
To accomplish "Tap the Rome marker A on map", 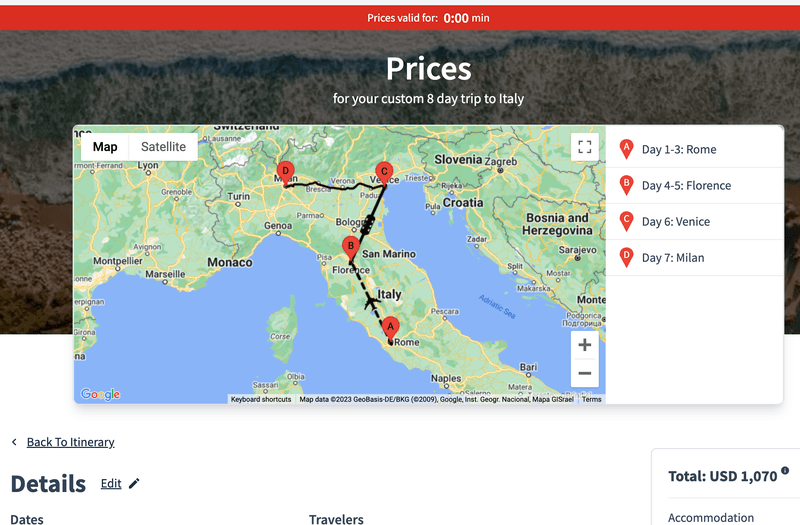I will [x=392, y=327].
